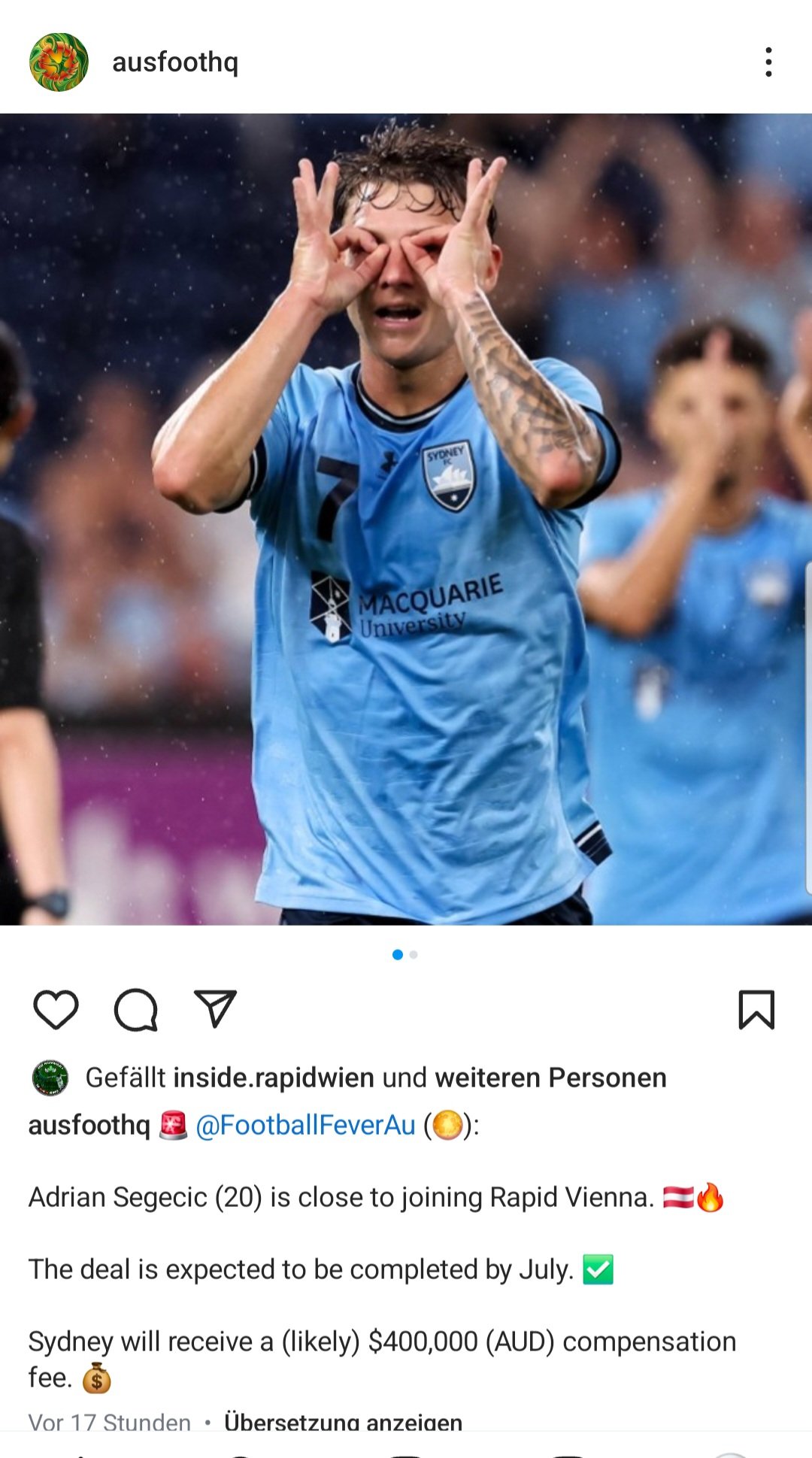
Task: Tap Übersetzung anzeigen to translate the caption
Action: [x=343, y=1421]
